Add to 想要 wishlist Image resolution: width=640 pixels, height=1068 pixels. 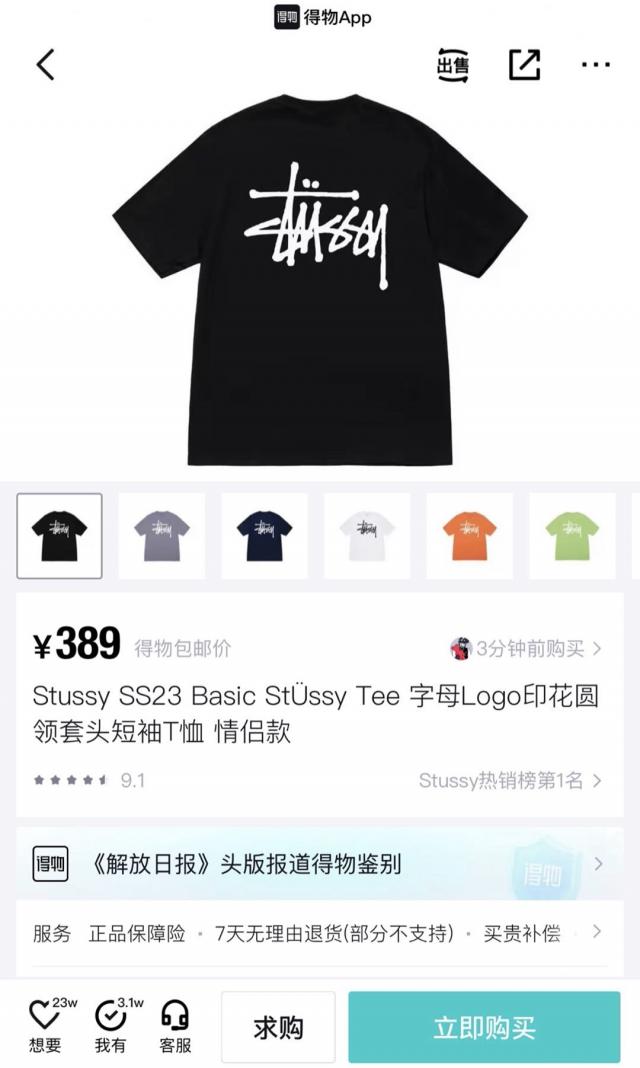[x=46, y=1026]
